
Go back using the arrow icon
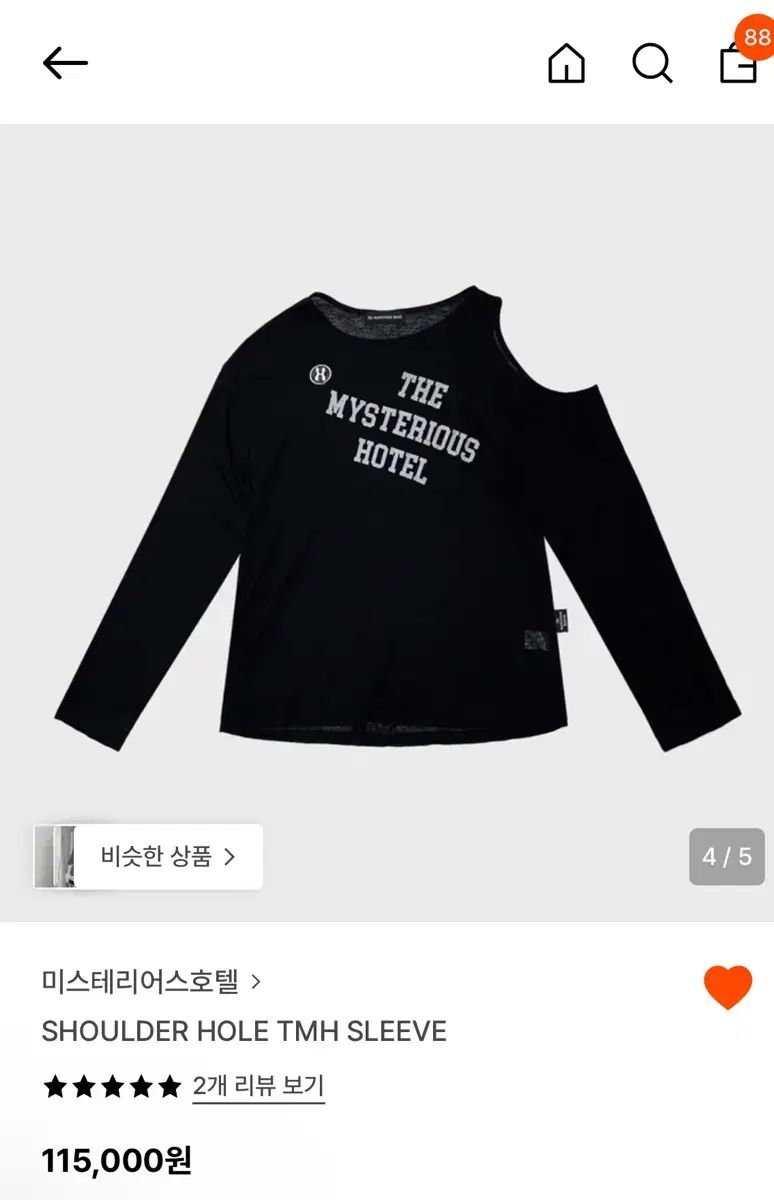[x=65, y=64]
